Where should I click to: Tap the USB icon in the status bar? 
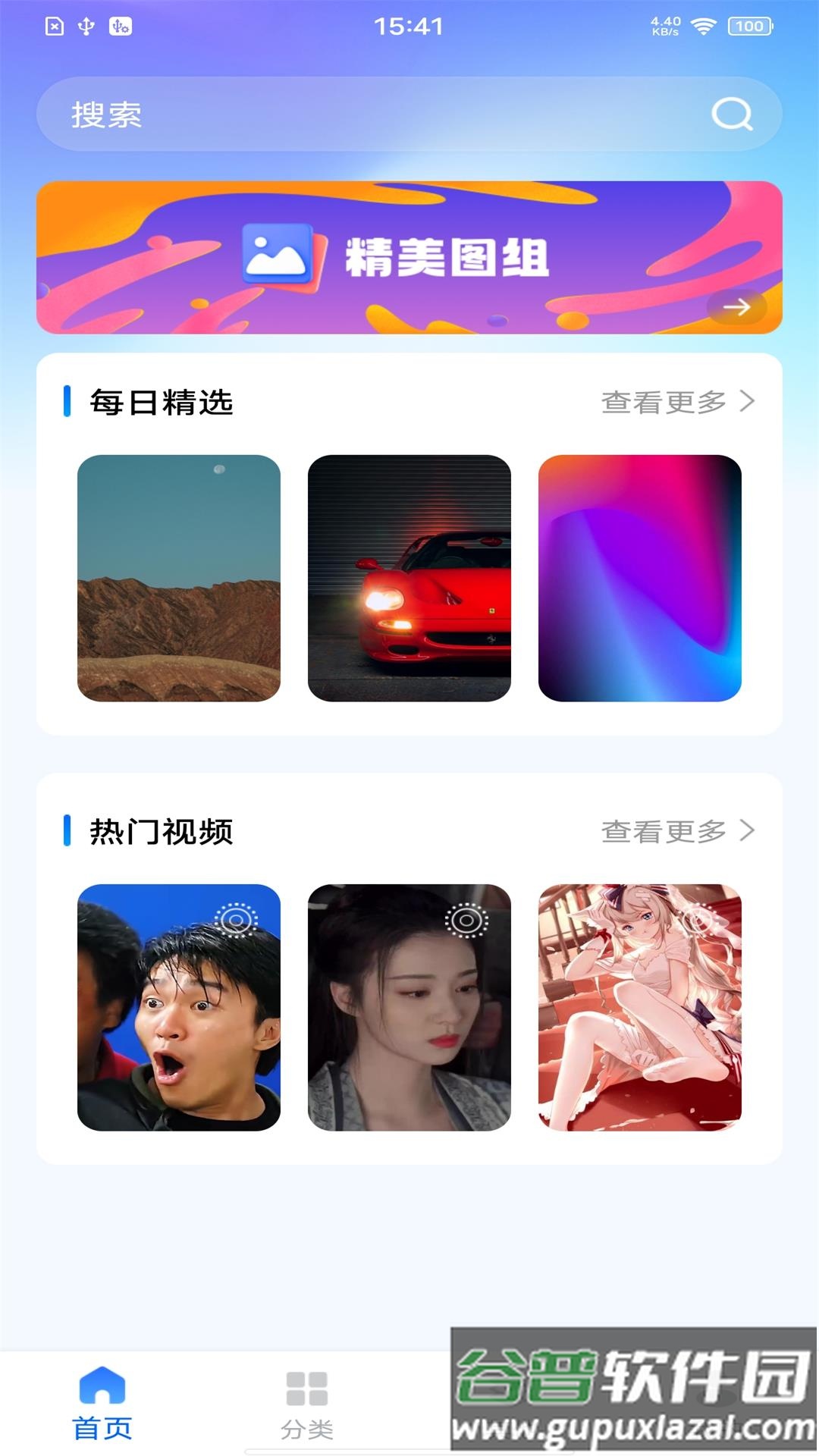pyautogui.click(x=87, y=25)
